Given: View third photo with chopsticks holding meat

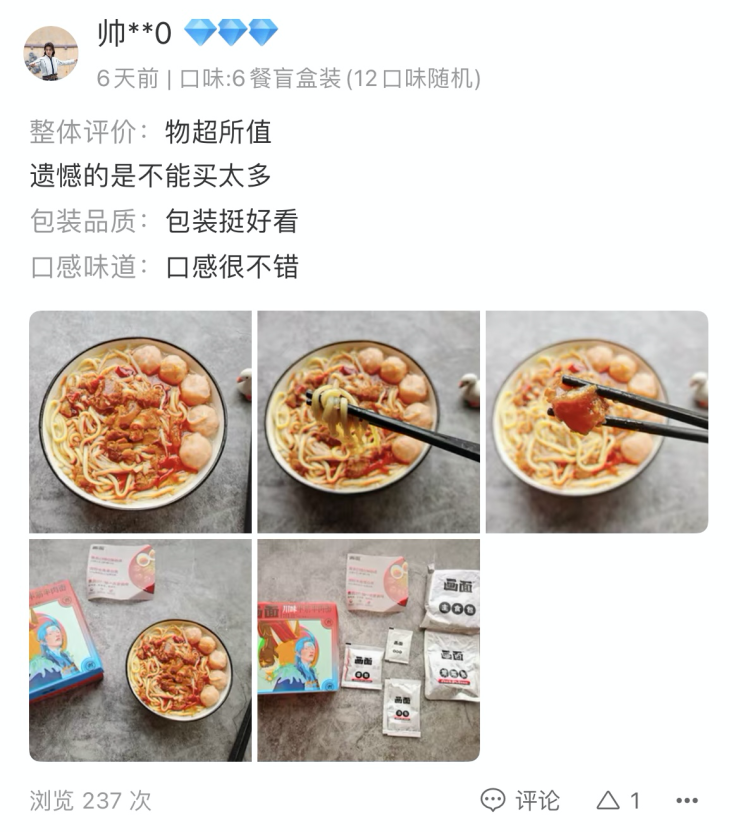Looking at the screenshot, I should pyautogui.click(x=596, y=421).
